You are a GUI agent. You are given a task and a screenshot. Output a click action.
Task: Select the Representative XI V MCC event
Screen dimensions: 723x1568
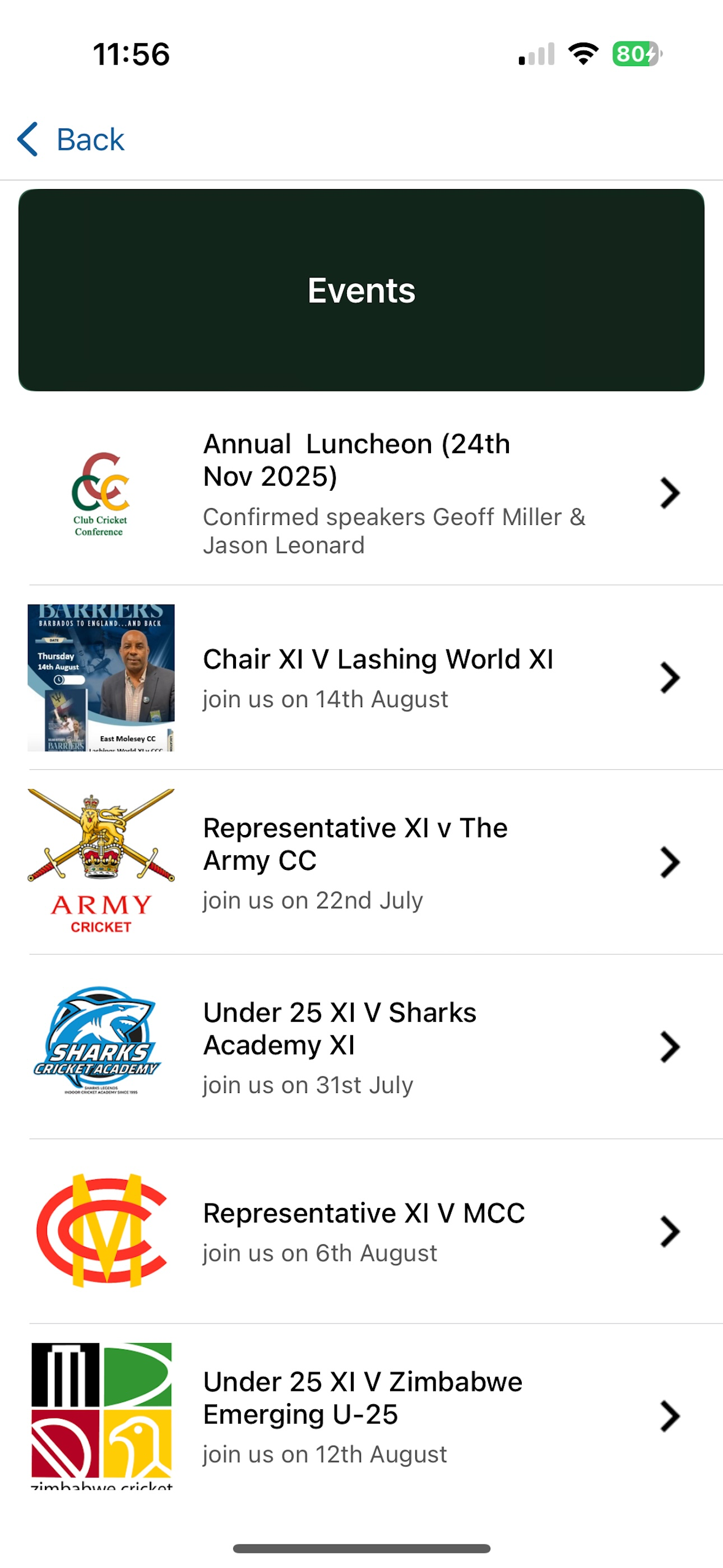(x=361, y=1232)
